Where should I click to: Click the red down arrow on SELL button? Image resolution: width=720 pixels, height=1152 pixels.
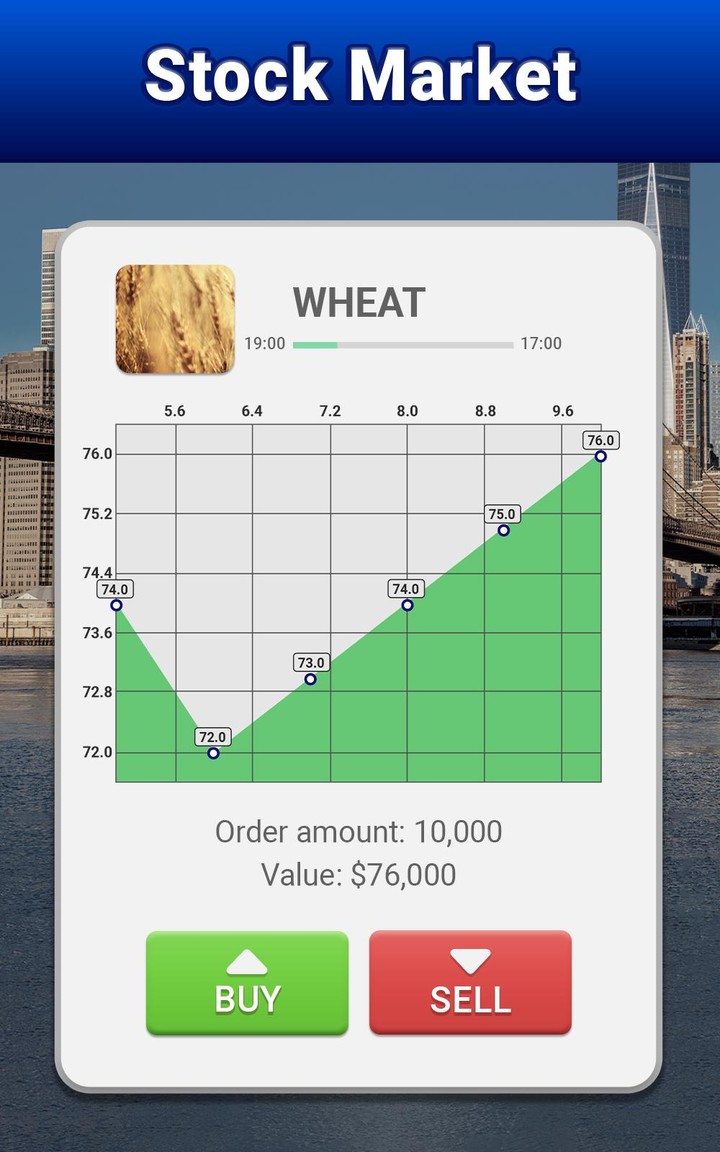click(470, 962)
